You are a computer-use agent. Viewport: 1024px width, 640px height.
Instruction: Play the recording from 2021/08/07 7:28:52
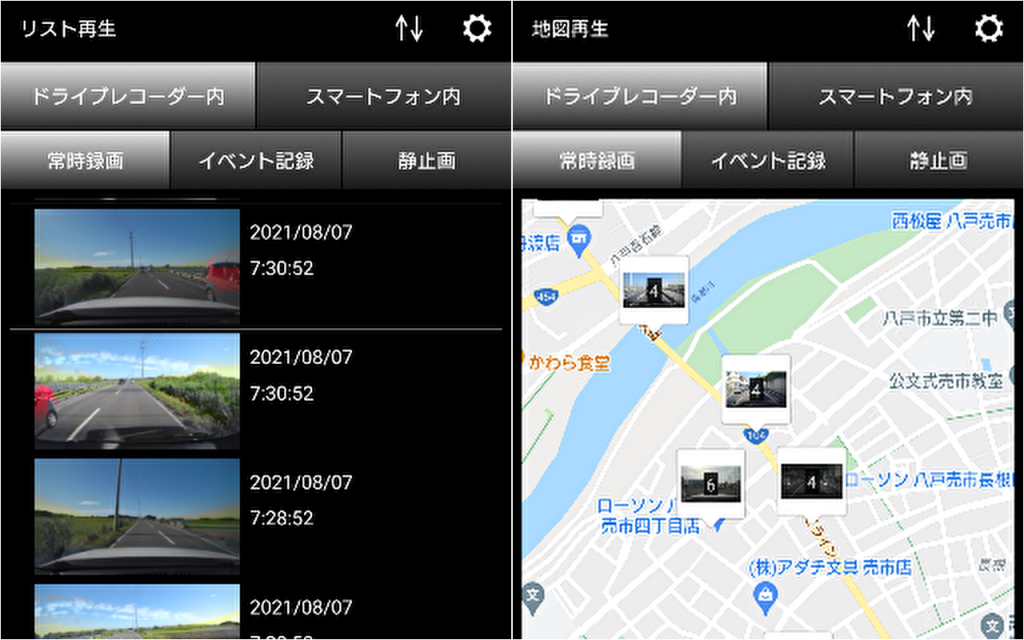137,516
